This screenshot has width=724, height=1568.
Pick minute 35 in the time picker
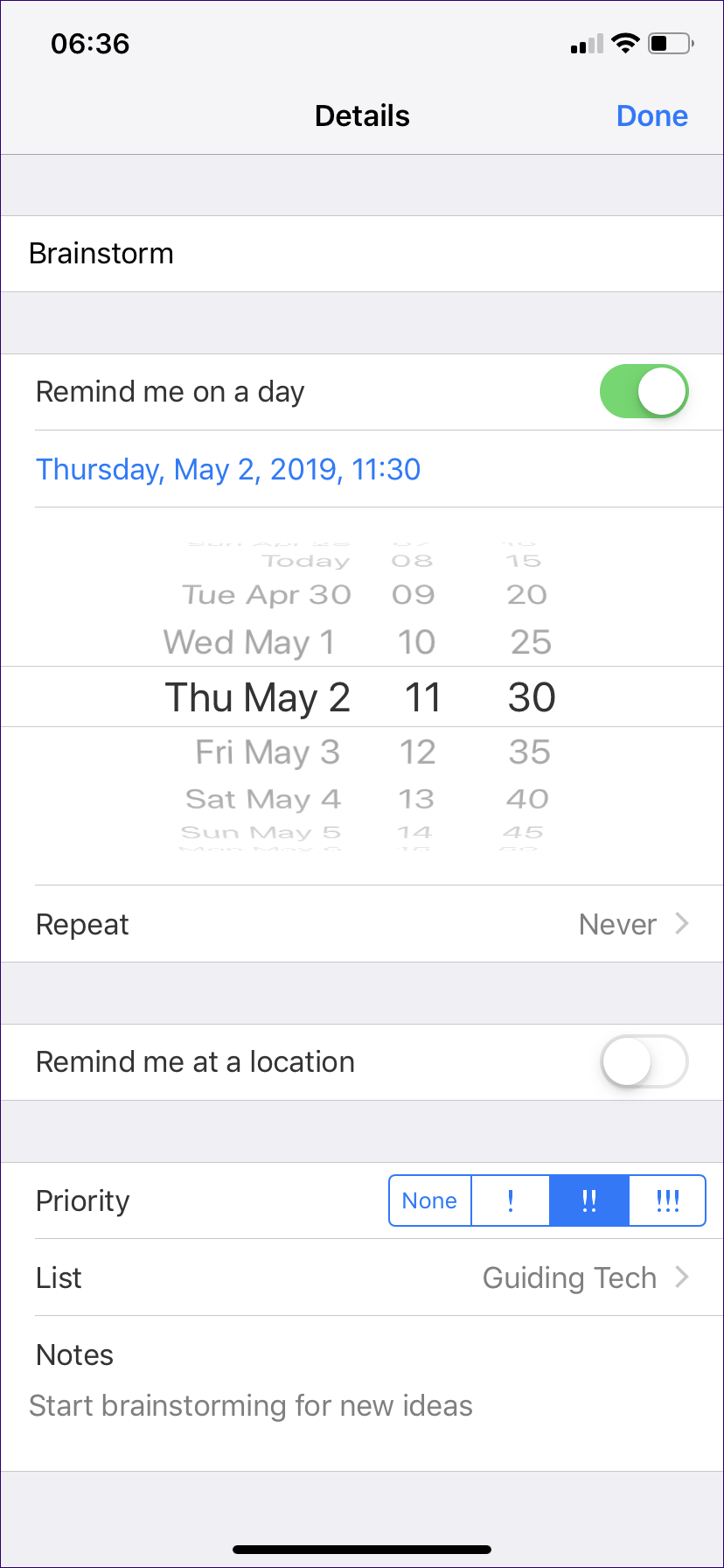tap(530, 752)
